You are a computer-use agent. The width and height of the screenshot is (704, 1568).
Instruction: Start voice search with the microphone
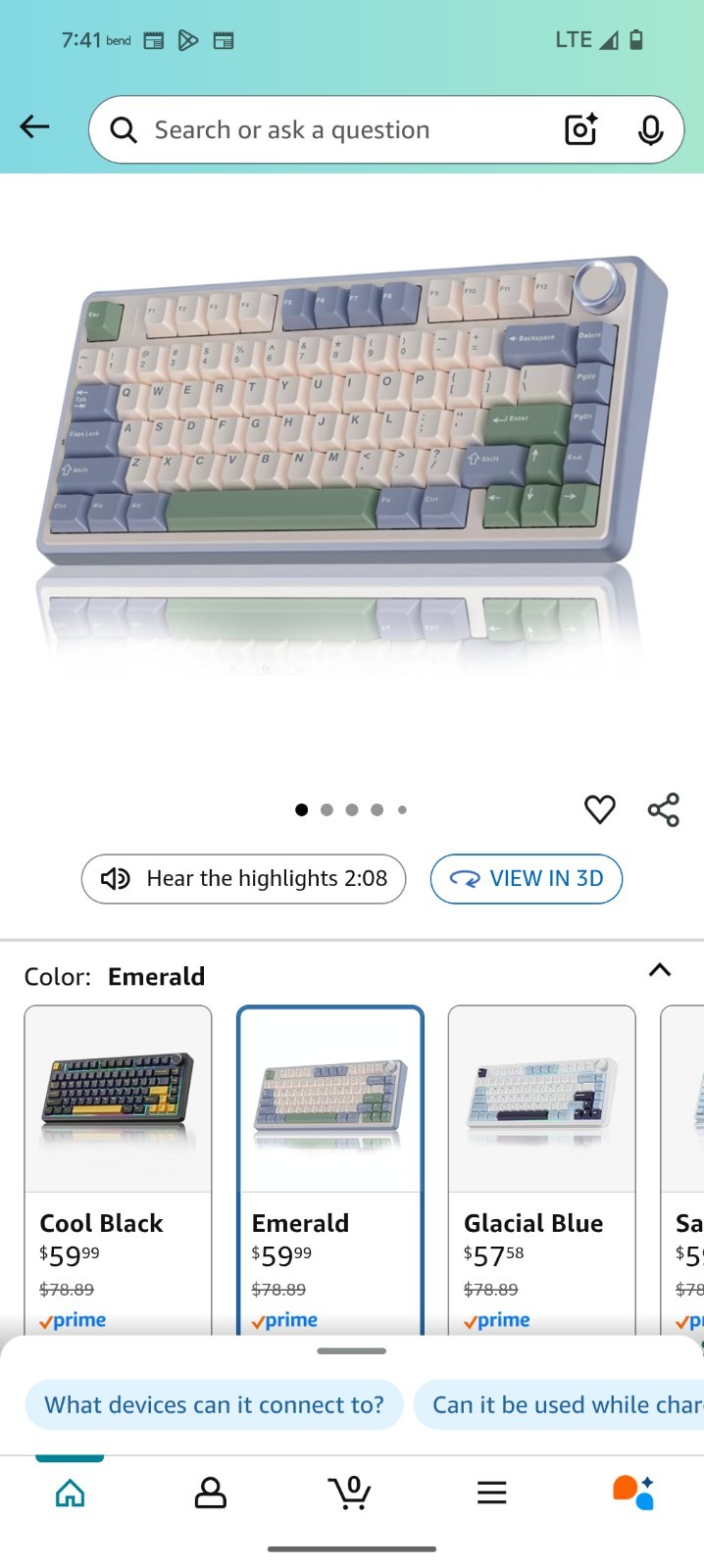[650, 129]
